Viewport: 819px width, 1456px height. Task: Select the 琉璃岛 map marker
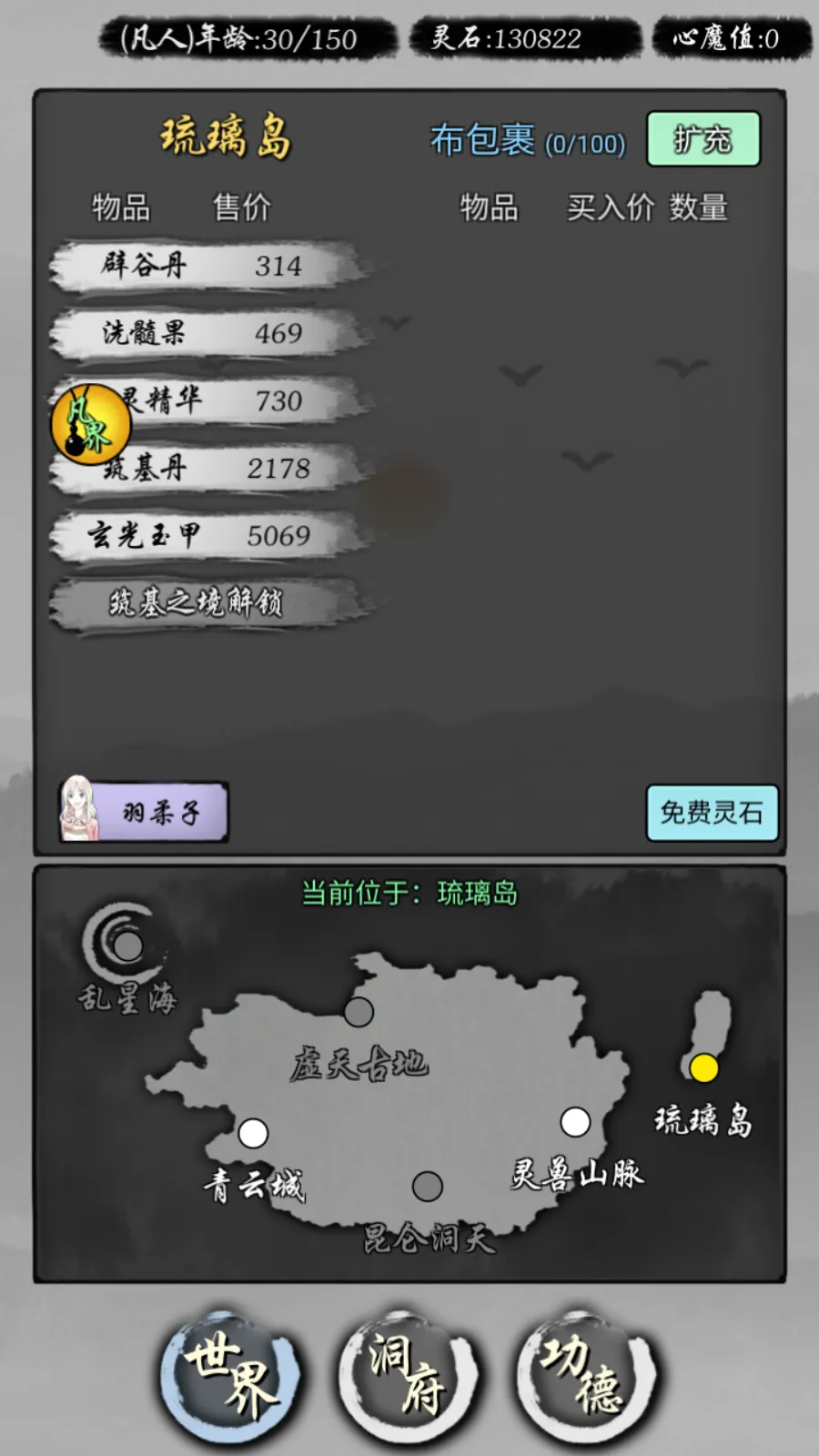coord(703,1067)
